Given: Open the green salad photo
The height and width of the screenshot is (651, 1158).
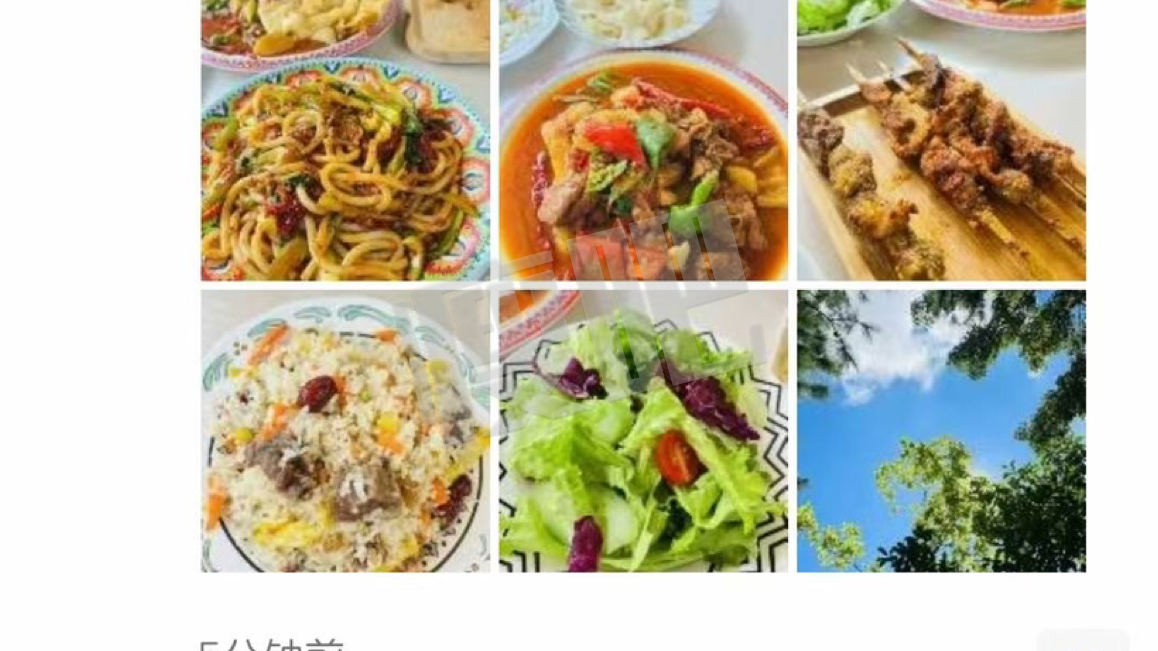Looking at the screenshot, I should click(x=643, y=431).
